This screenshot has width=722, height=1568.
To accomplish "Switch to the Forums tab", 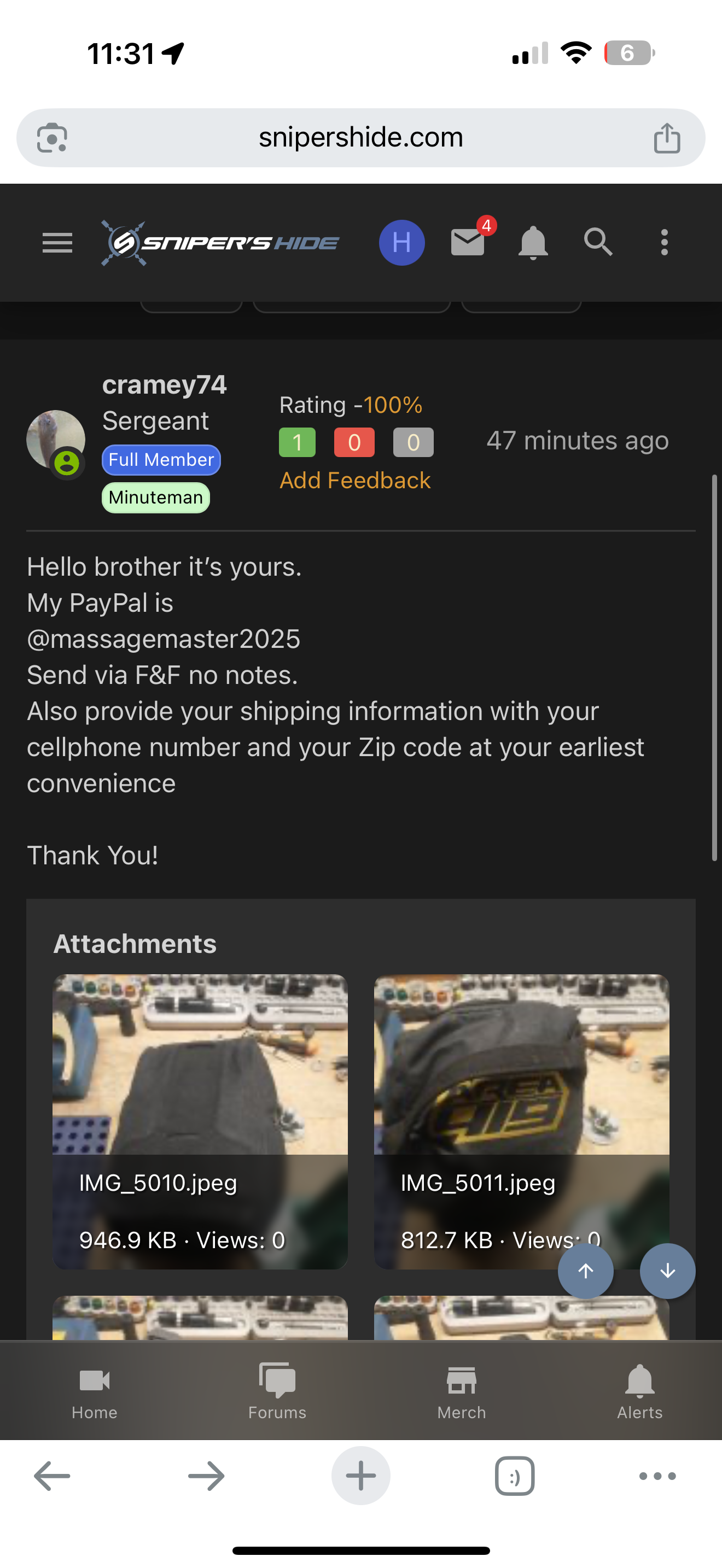I will 277,1391.
